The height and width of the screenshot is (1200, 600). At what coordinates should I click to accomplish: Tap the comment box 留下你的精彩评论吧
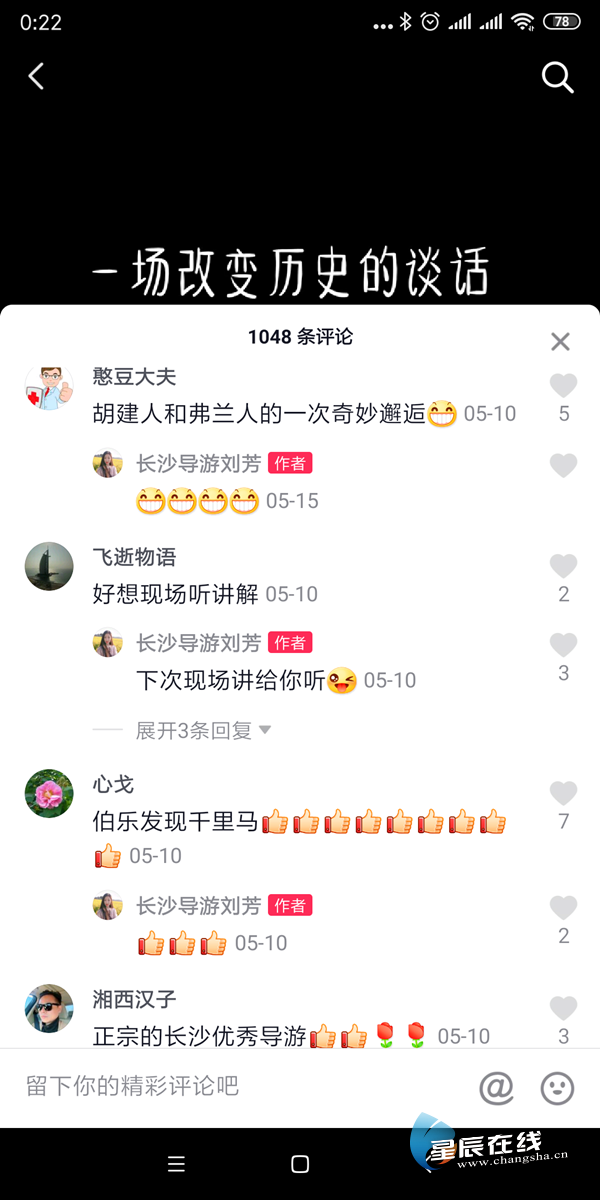240,1086
